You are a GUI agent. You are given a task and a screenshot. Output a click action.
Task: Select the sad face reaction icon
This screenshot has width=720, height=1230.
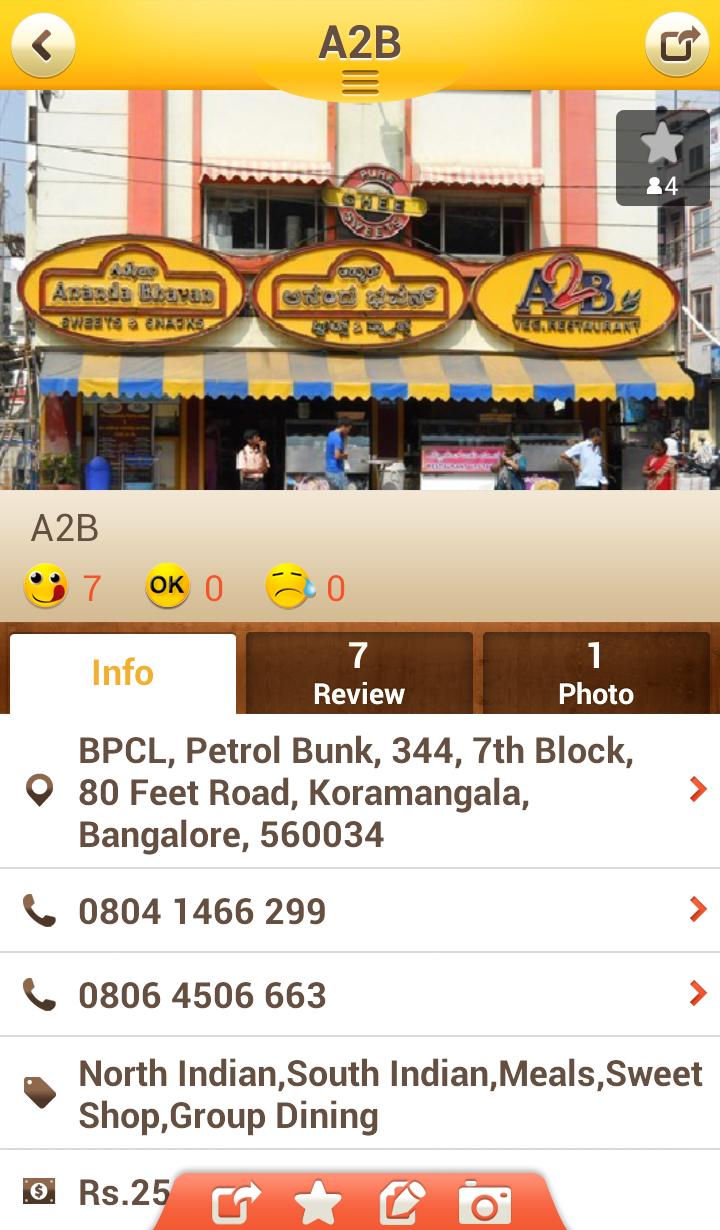(x=289, y=586)
